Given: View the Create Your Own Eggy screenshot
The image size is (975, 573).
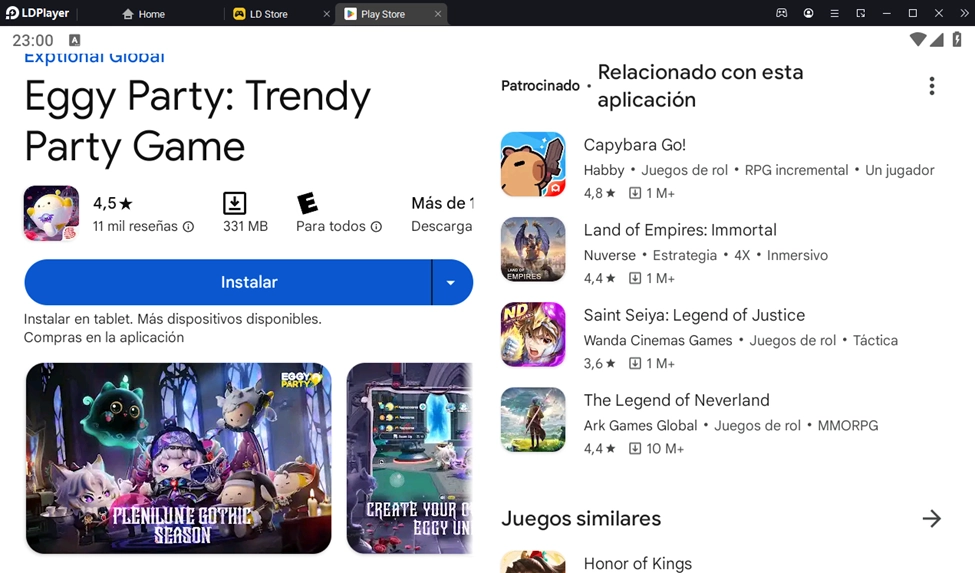Looking at the screenshot, I should 409,458.
